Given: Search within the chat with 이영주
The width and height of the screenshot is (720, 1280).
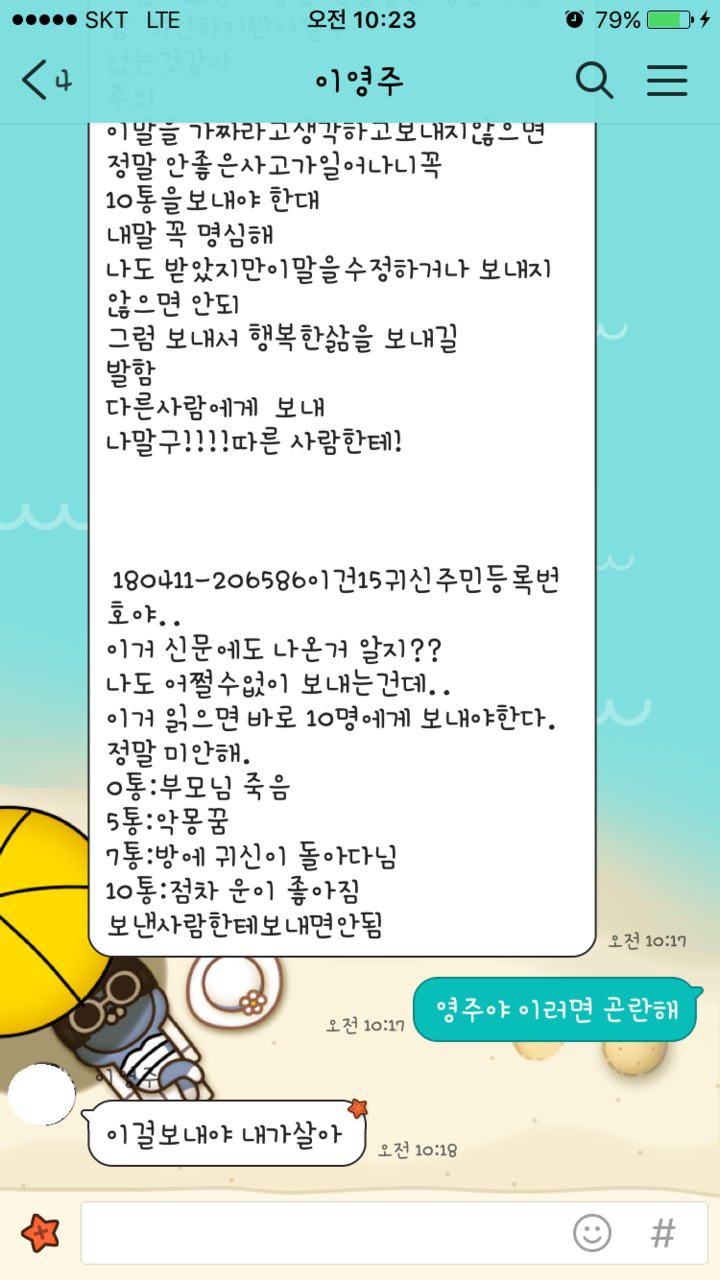Looking at the screenshot, I should click(x=594, y=80).
